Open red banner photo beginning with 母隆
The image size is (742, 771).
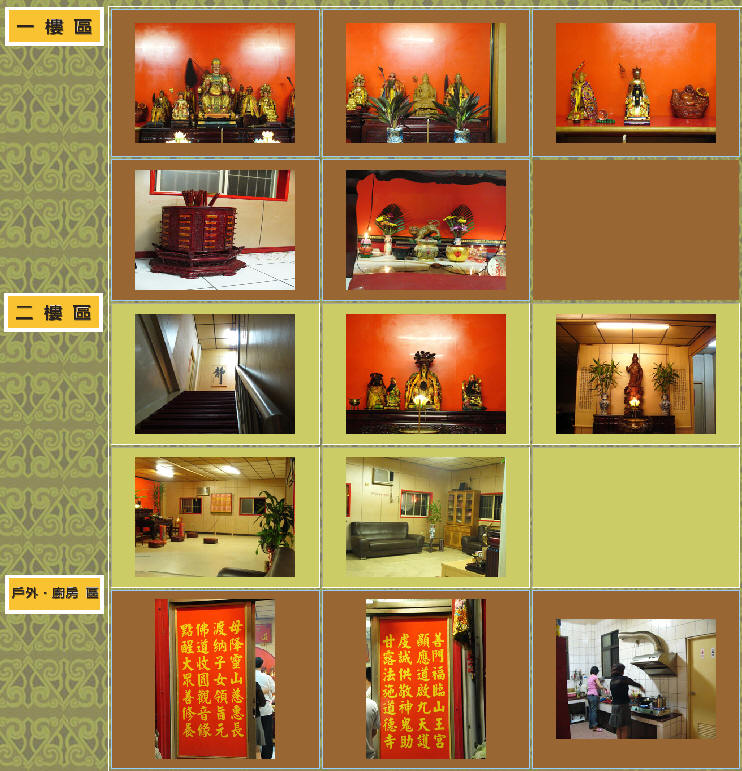pyautogui.click(x=215, y=679)
